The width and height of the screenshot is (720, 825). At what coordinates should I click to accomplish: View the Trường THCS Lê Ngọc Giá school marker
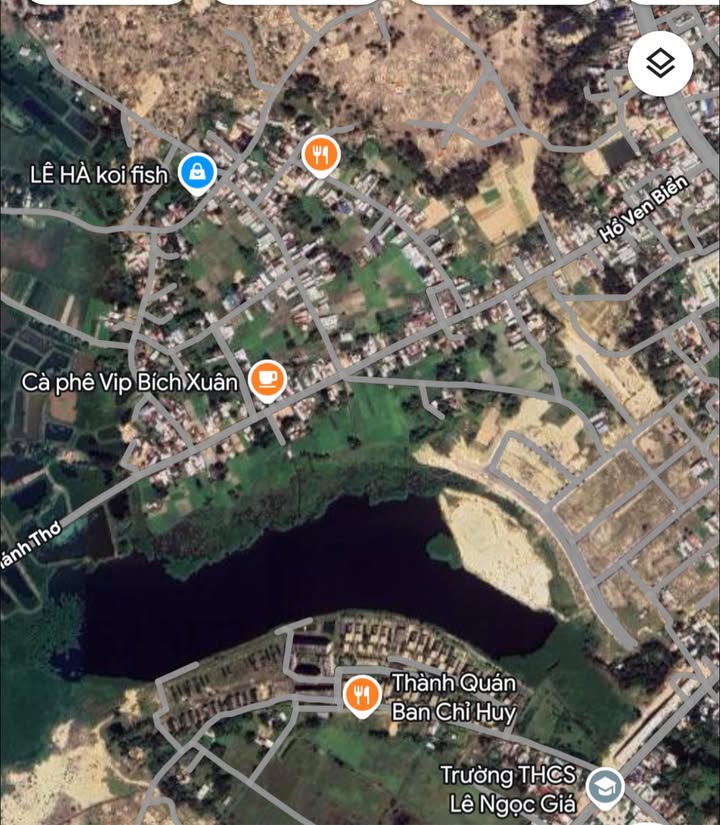[x=604, y=787]
